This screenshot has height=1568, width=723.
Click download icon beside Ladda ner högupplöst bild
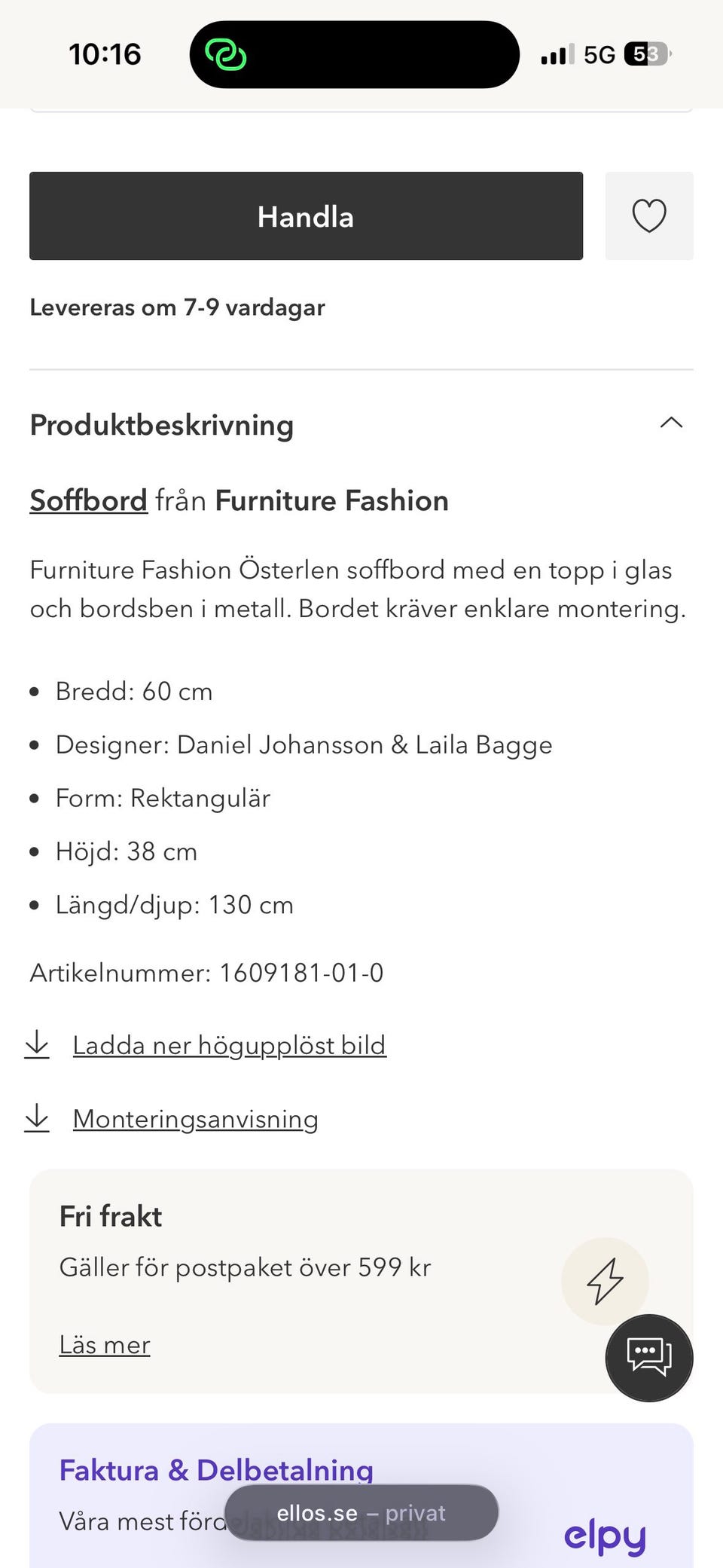tap(38, 1045)
